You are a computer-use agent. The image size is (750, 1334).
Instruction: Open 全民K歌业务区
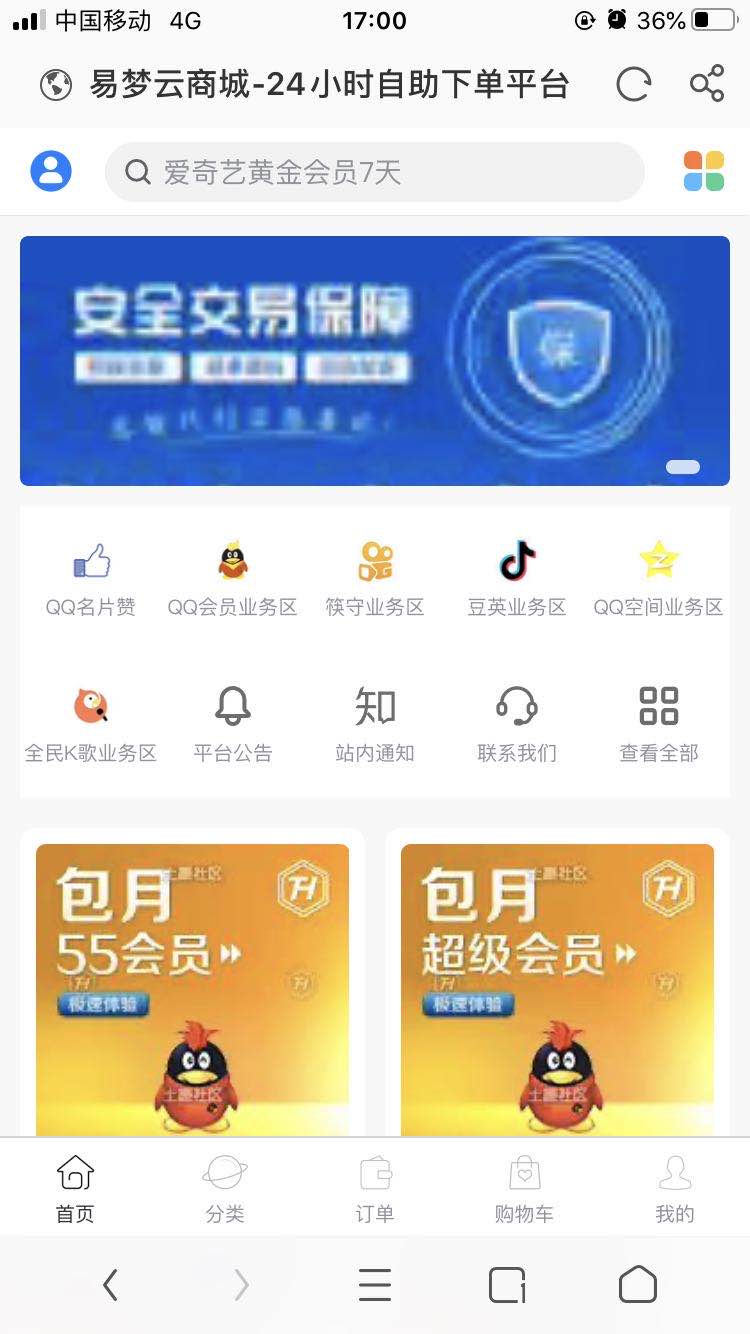91,724
